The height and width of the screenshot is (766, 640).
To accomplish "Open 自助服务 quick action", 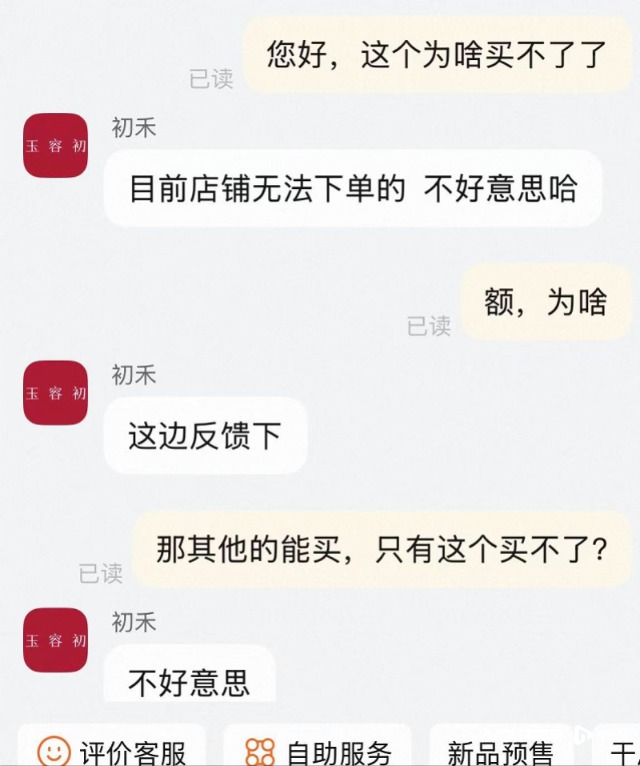I will pyautogui.click(x=318, y=750).
